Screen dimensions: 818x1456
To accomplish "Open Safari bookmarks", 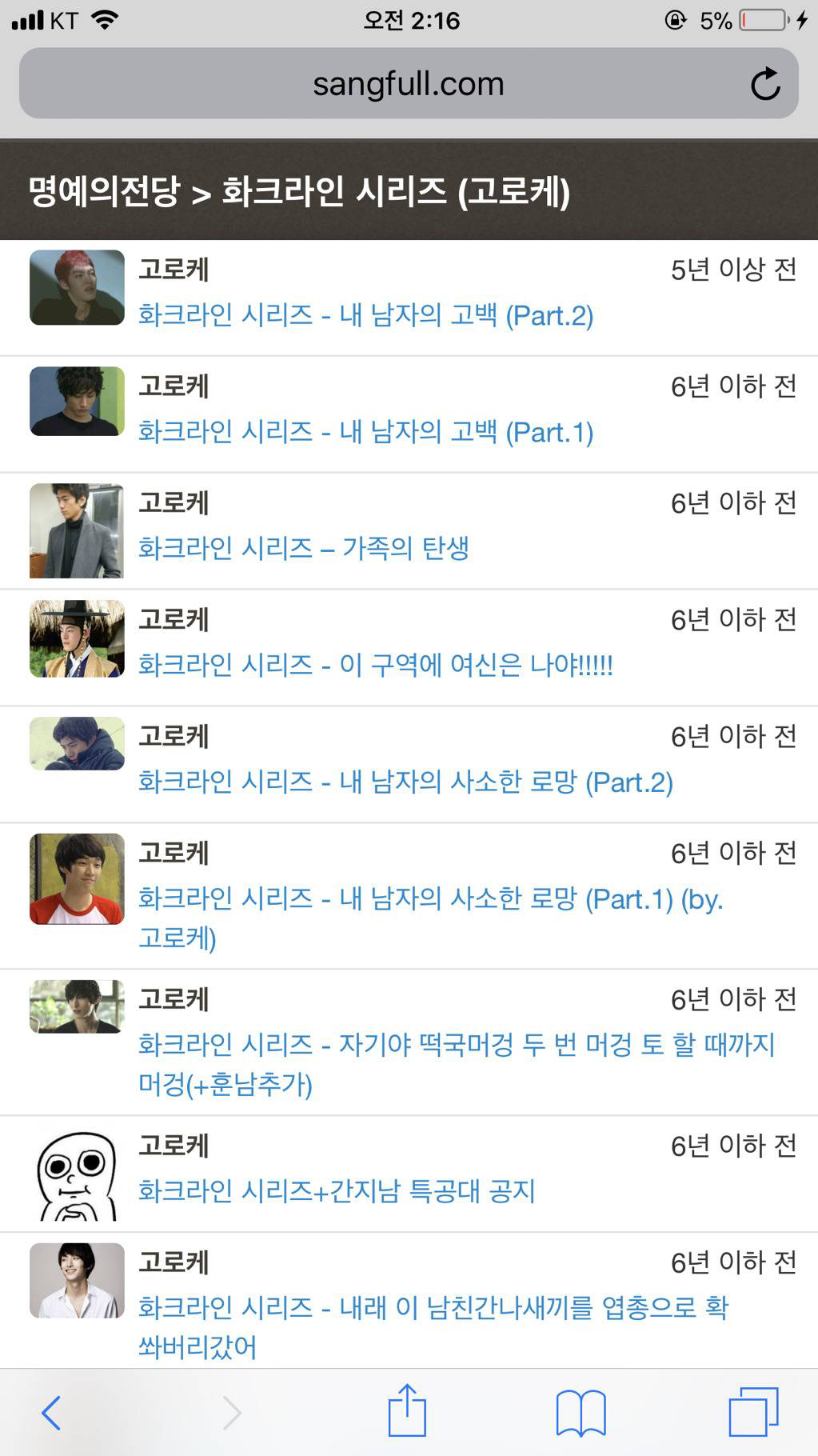I will point(581,1413).
